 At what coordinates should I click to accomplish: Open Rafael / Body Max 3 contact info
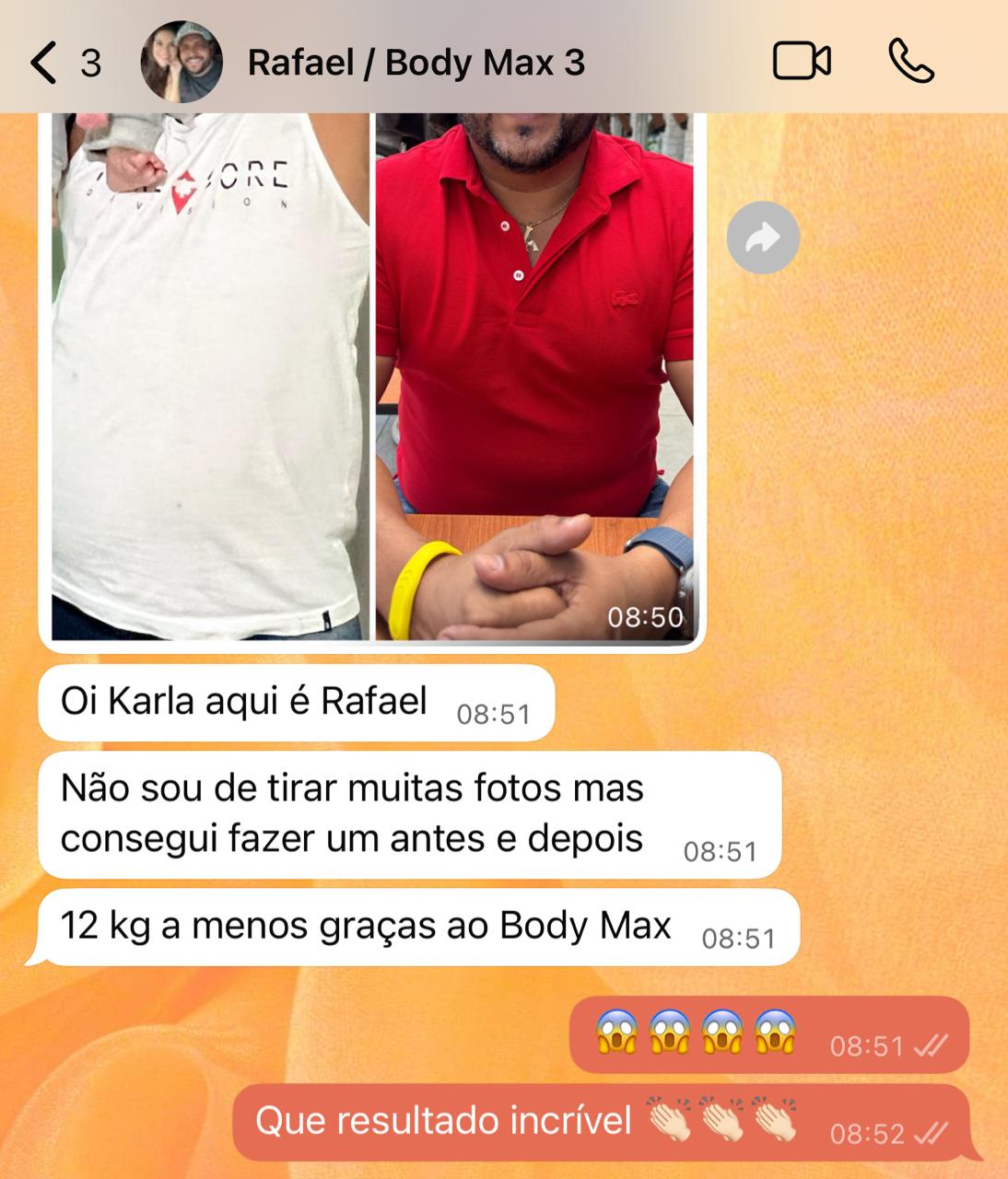[416, 63]
